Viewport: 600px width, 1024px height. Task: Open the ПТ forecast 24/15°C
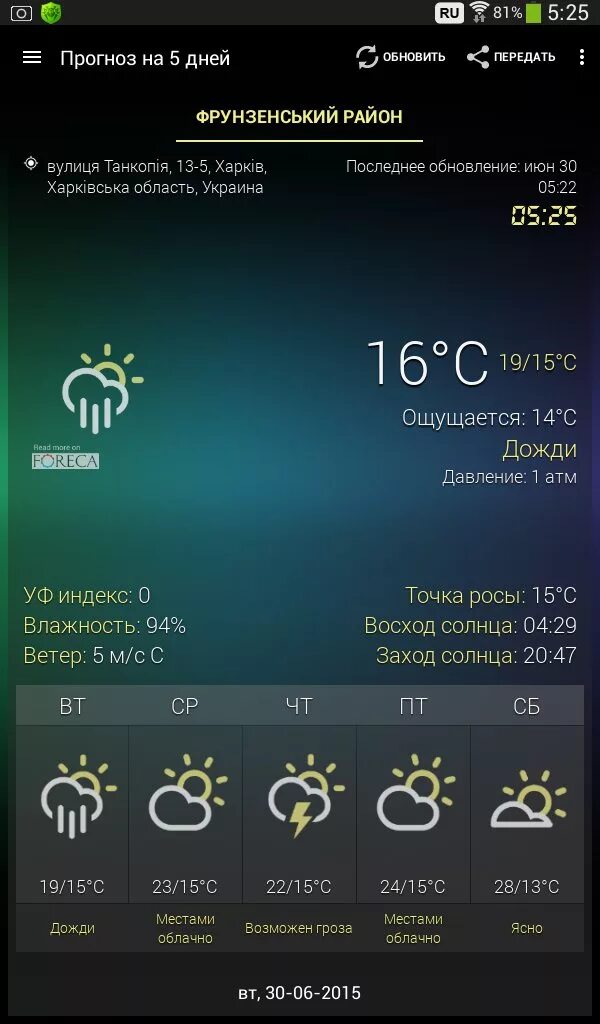(x=413, y=818)
